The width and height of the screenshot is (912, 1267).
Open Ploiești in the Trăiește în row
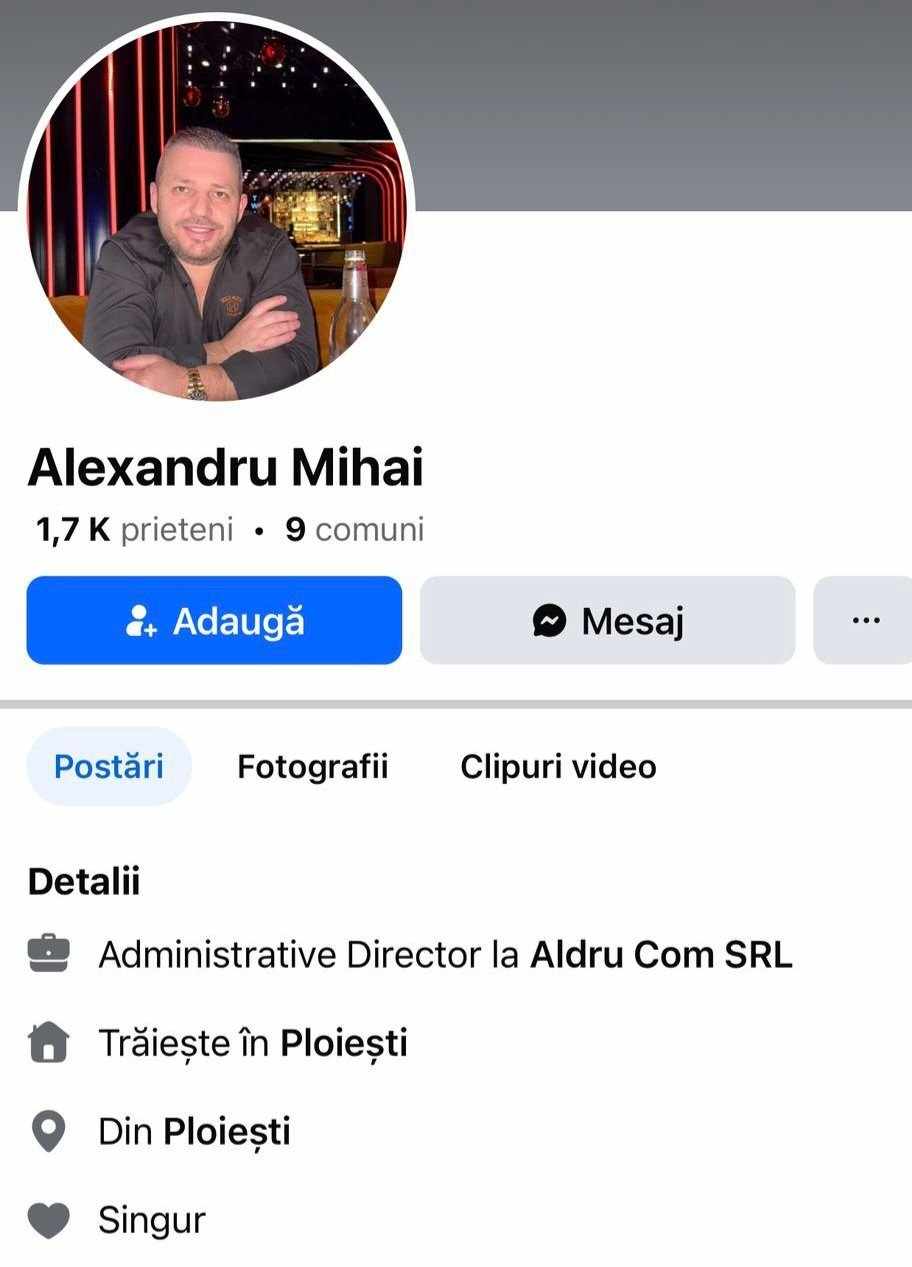(x=343, y=1044)
